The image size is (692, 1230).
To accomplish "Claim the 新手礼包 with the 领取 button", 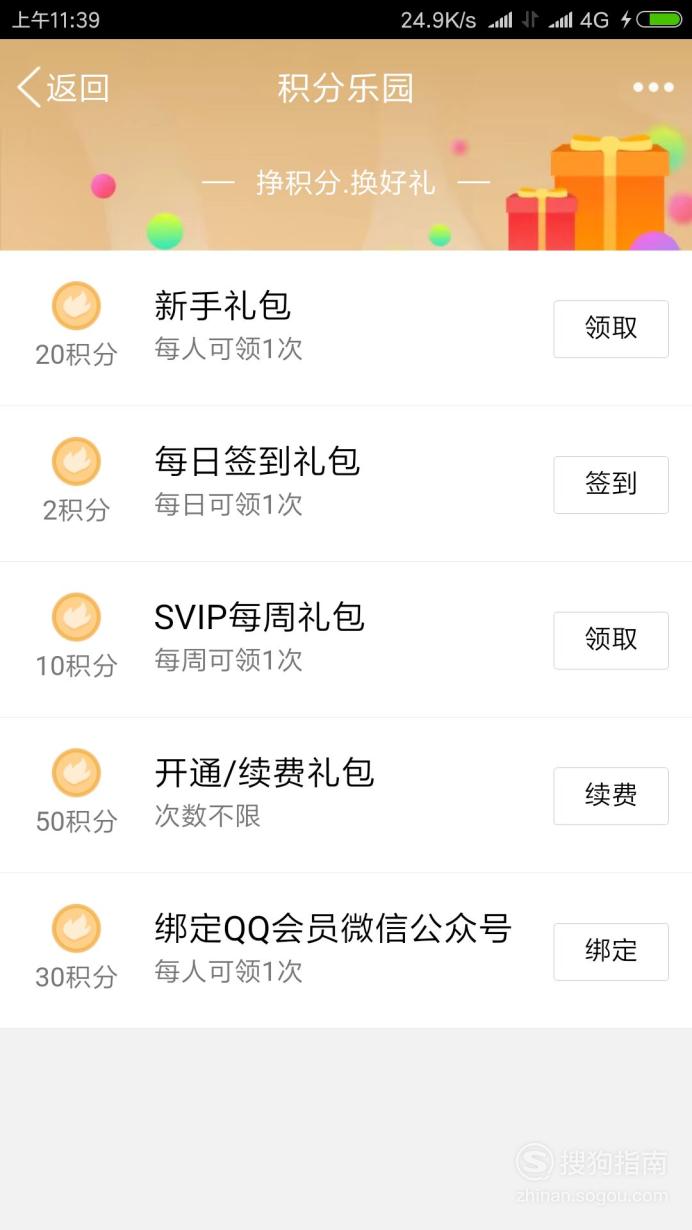I will point(611,329).
